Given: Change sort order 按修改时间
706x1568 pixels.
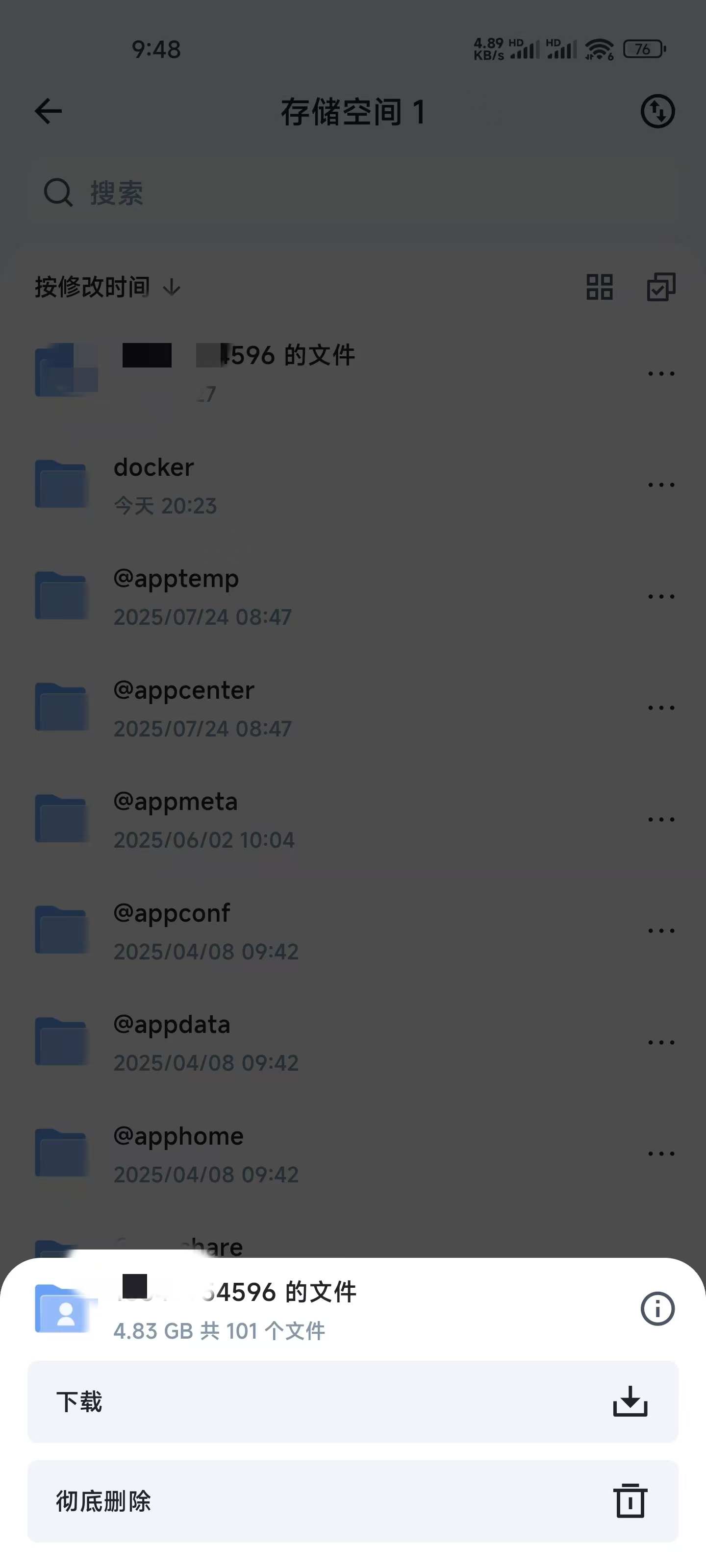Looking at the screenshot, I should [x=107, y=287].
